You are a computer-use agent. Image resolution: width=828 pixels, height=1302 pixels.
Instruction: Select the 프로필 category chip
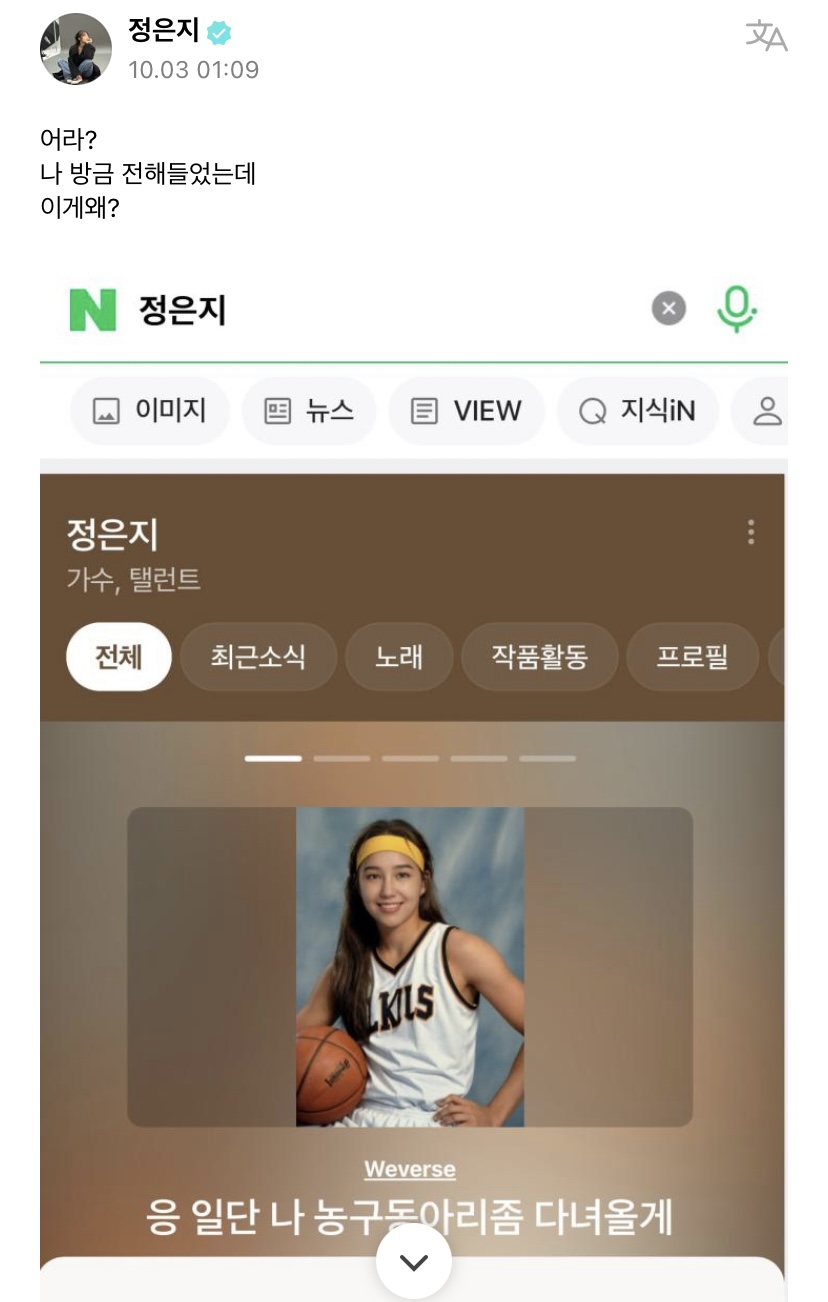click(691, 656)
